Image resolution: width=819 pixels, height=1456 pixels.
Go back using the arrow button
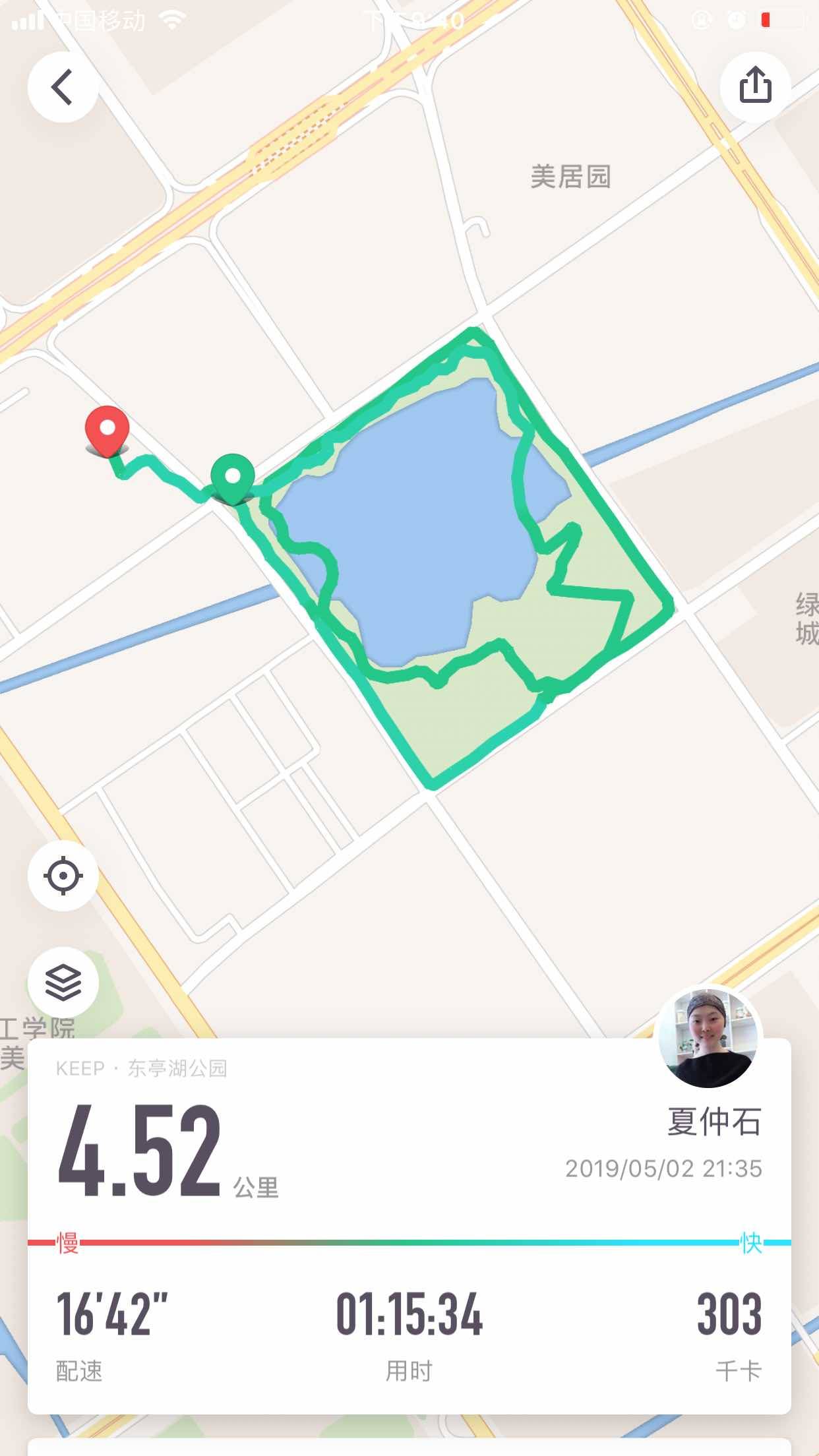tap(63, 87)
